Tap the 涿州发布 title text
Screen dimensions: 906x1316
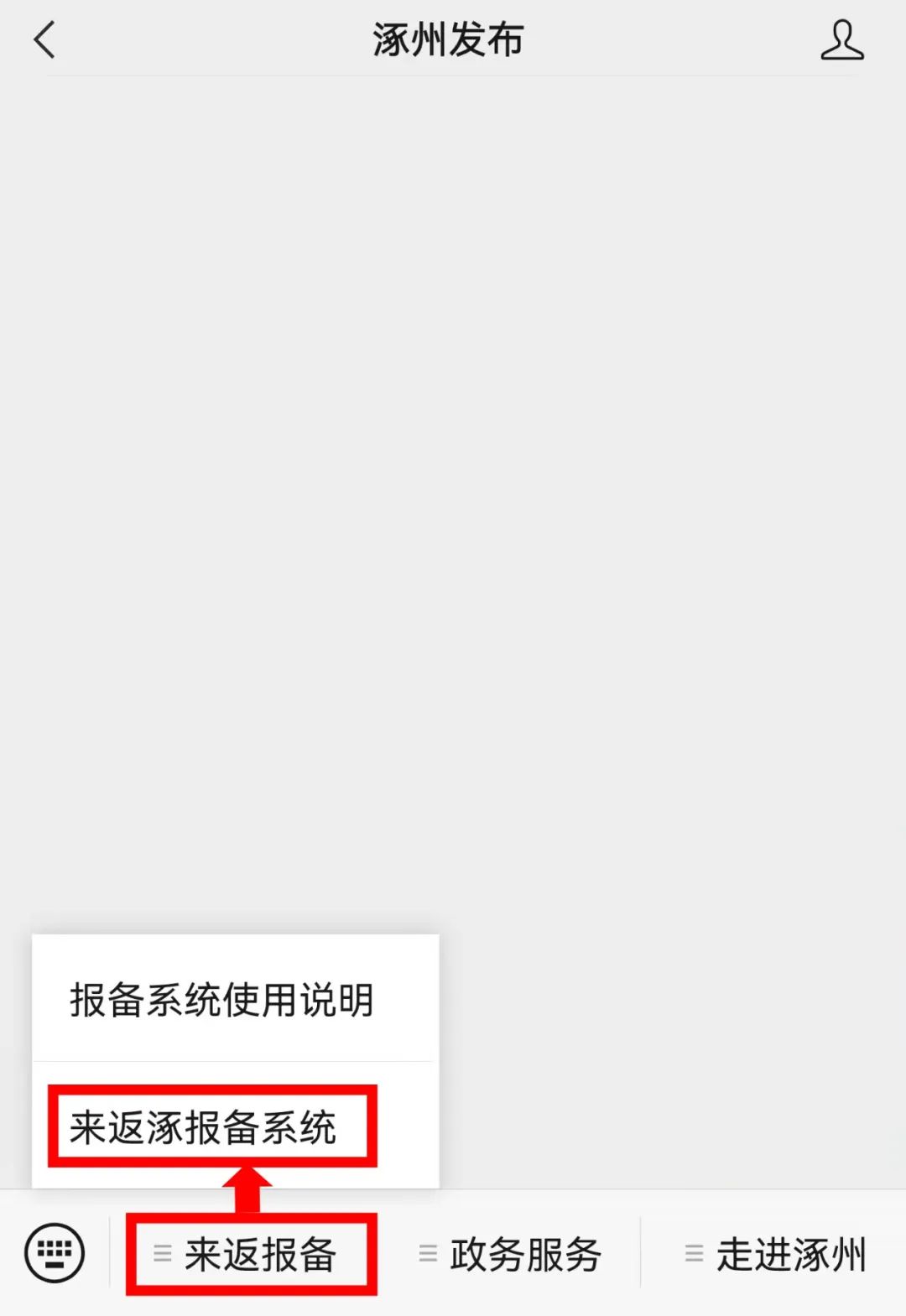pyautogui.click(x=449, y=39)
